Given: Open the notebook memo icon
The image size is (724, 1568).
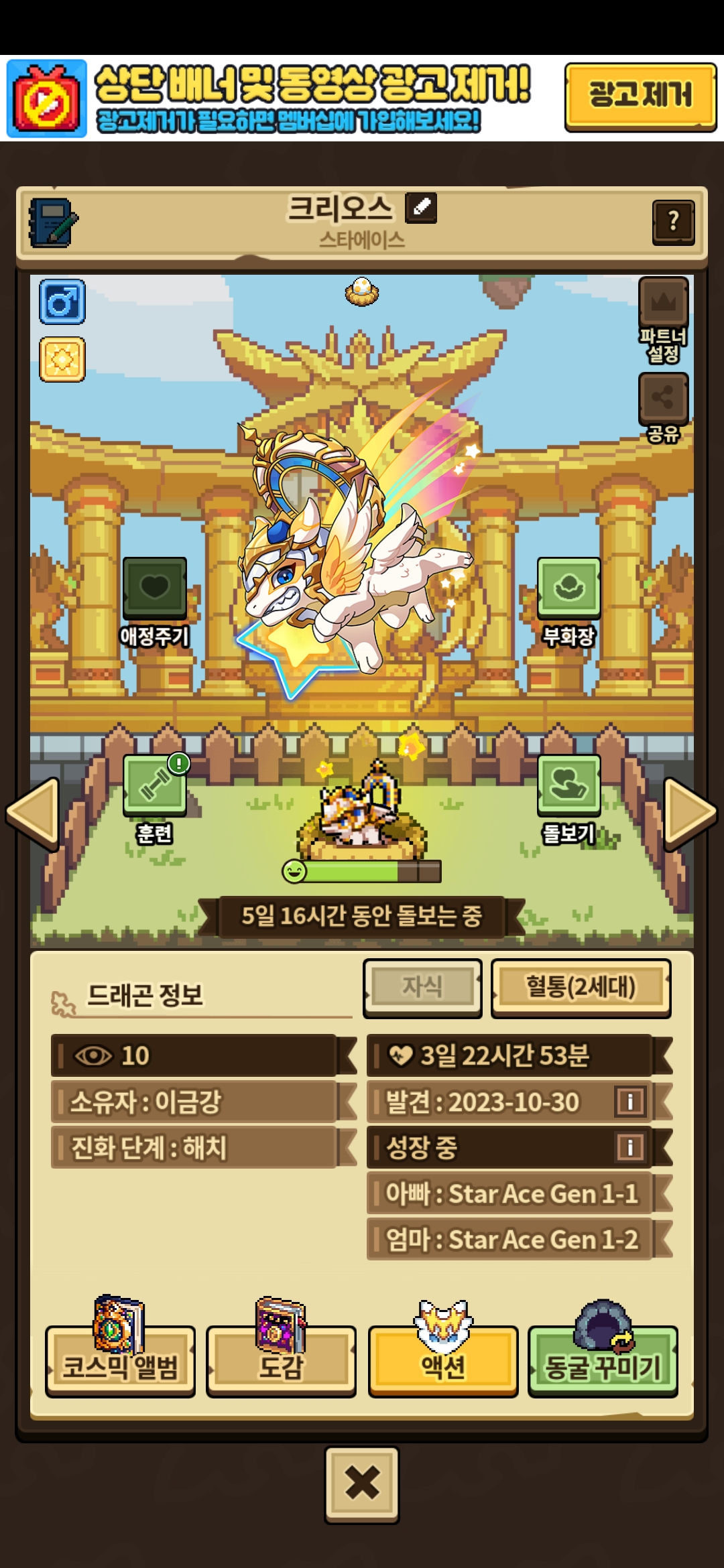Looking at the screenshot, I should tap(53, 222).
